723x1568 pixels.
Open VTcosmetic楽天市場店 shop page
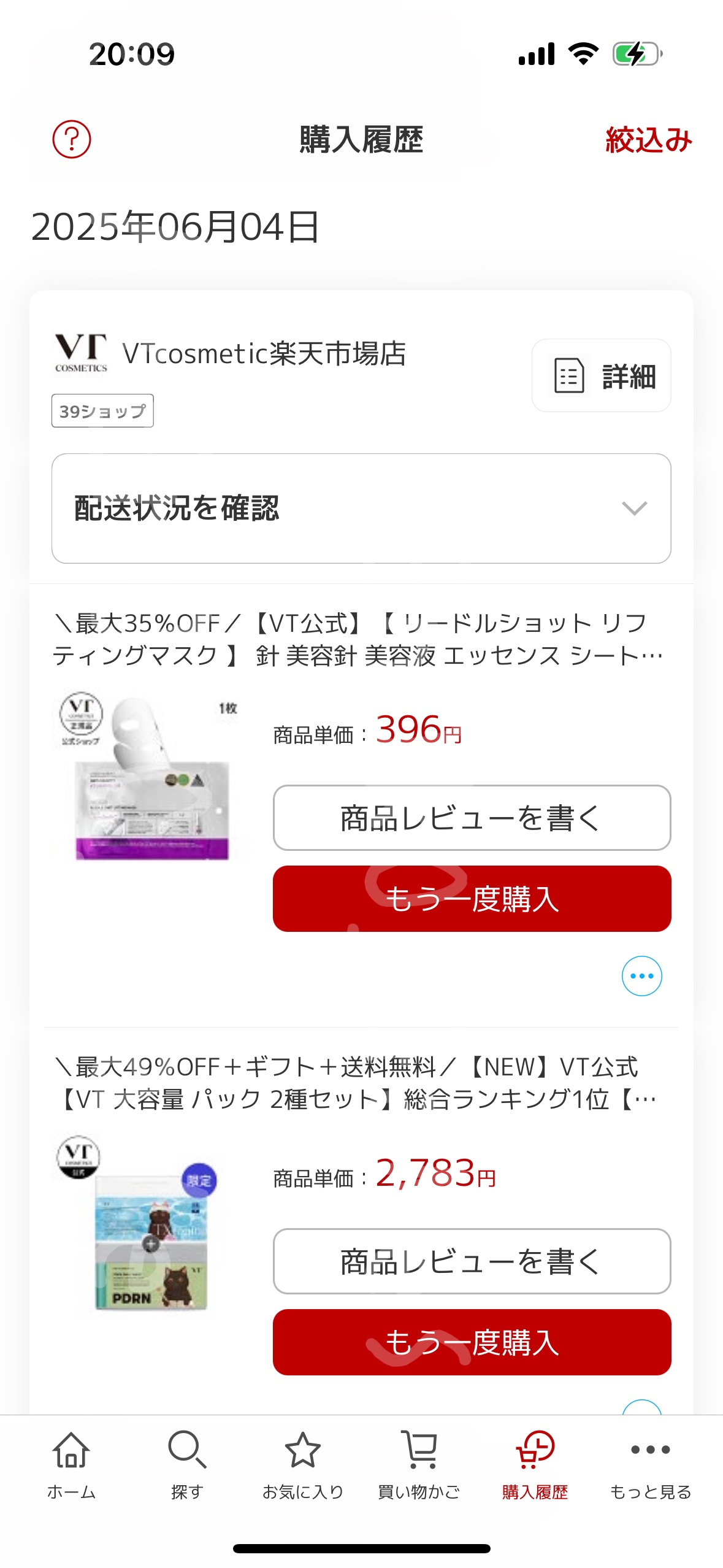point(264,354)
